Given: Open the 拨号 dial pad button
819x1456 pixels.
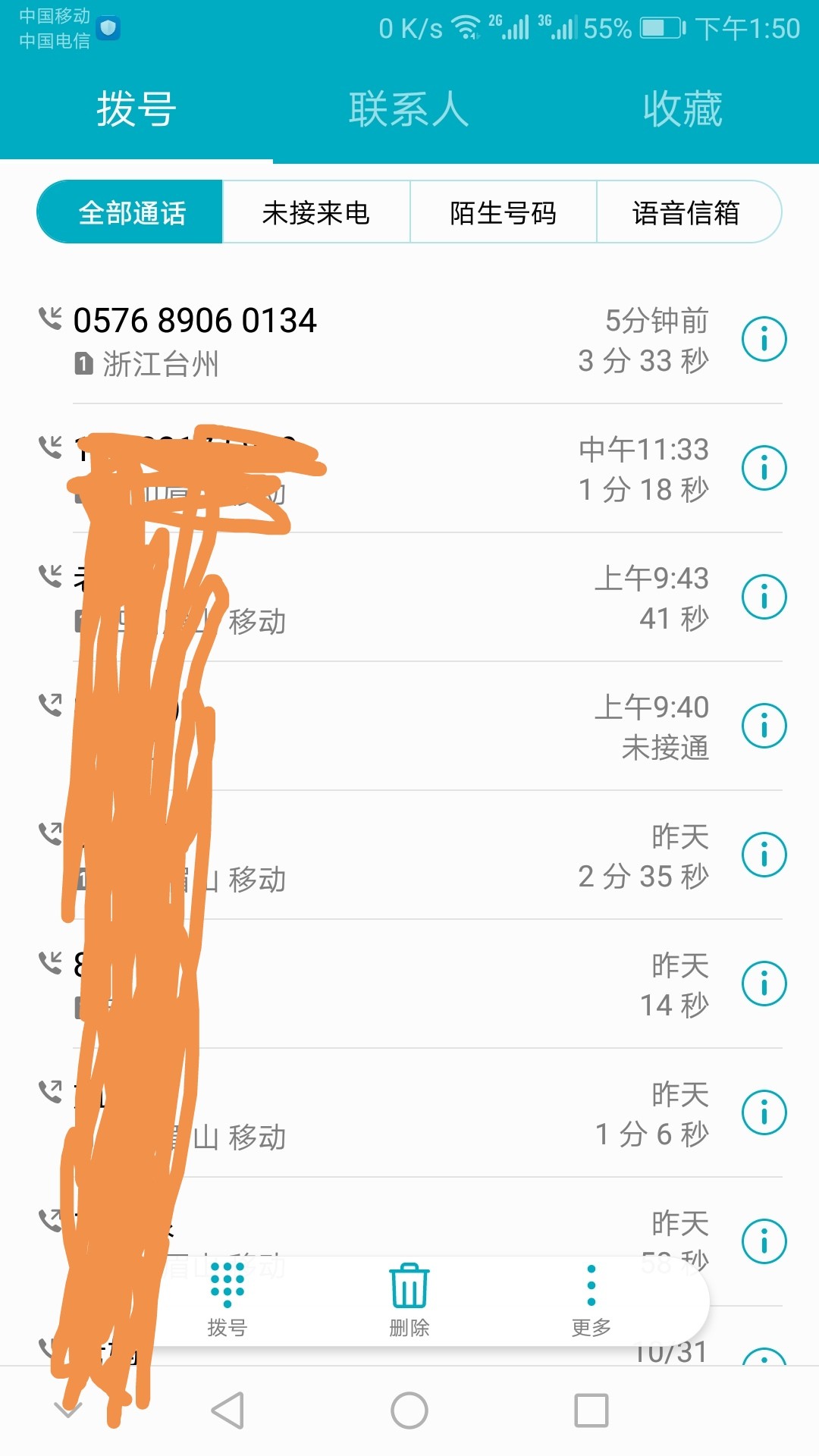Looking at the screenshot, I should (x=227, y=1300).
